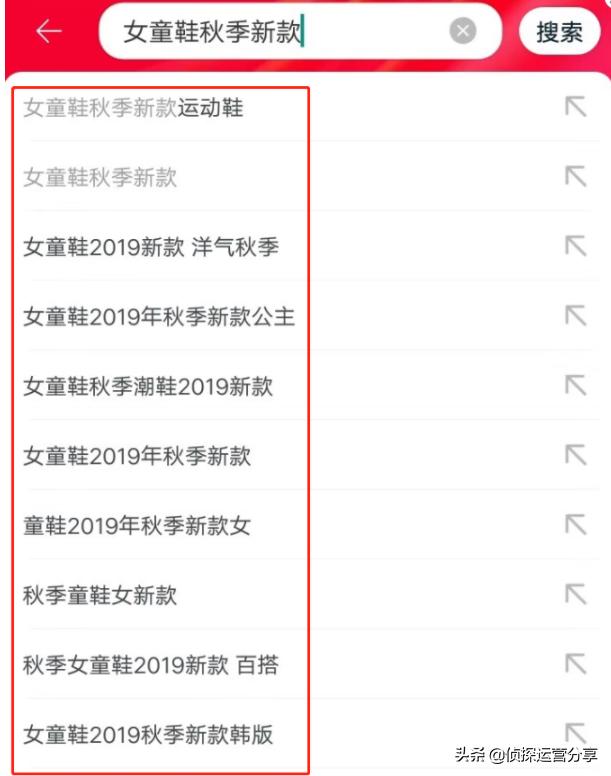611x776 pixels.
Task: Fill search box using arrow beside 女童鞋2019年秋季新款
Action: click(x=575, y=455)
